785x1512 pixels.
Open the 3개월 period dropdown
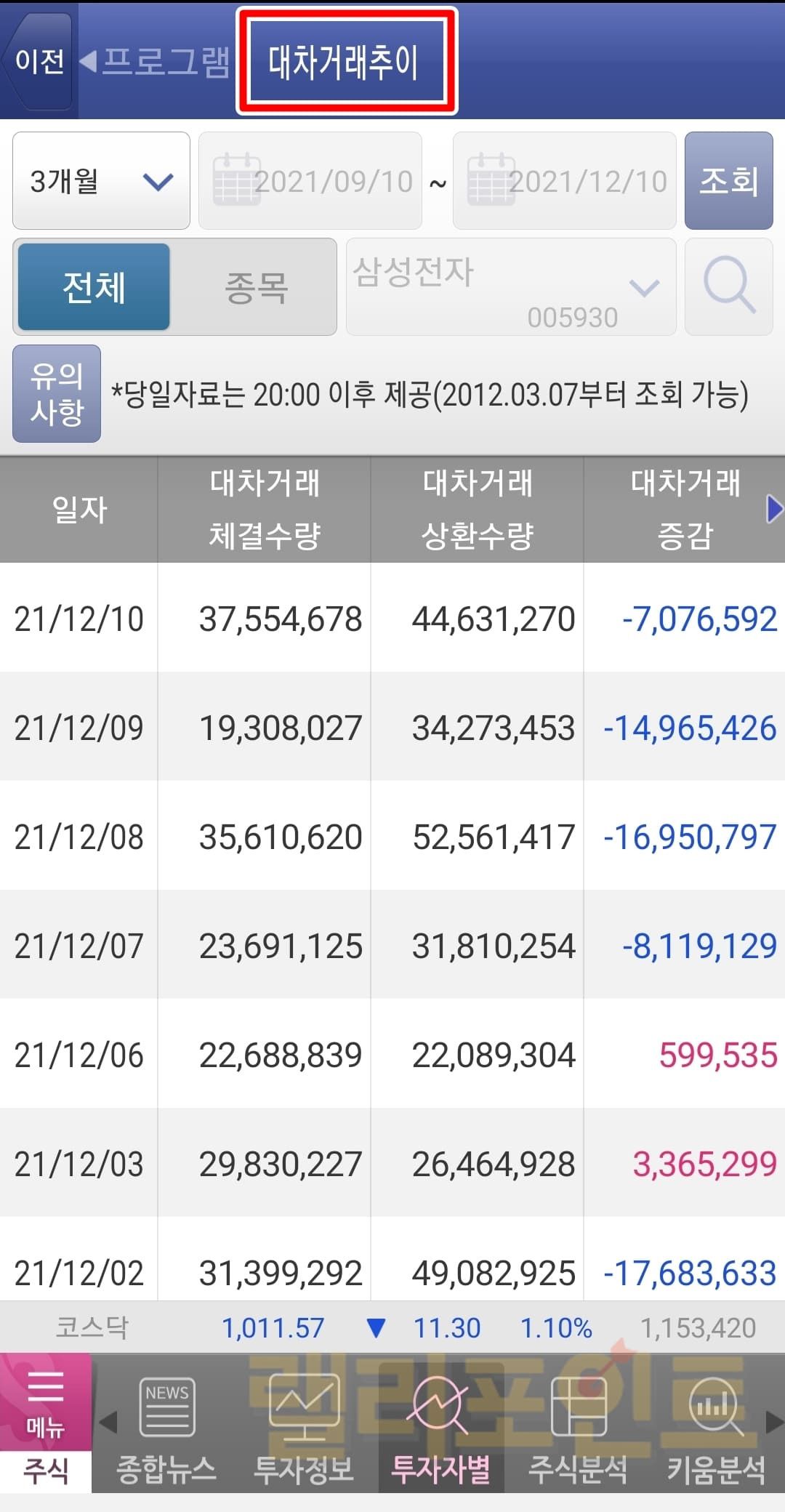[101, 181]
